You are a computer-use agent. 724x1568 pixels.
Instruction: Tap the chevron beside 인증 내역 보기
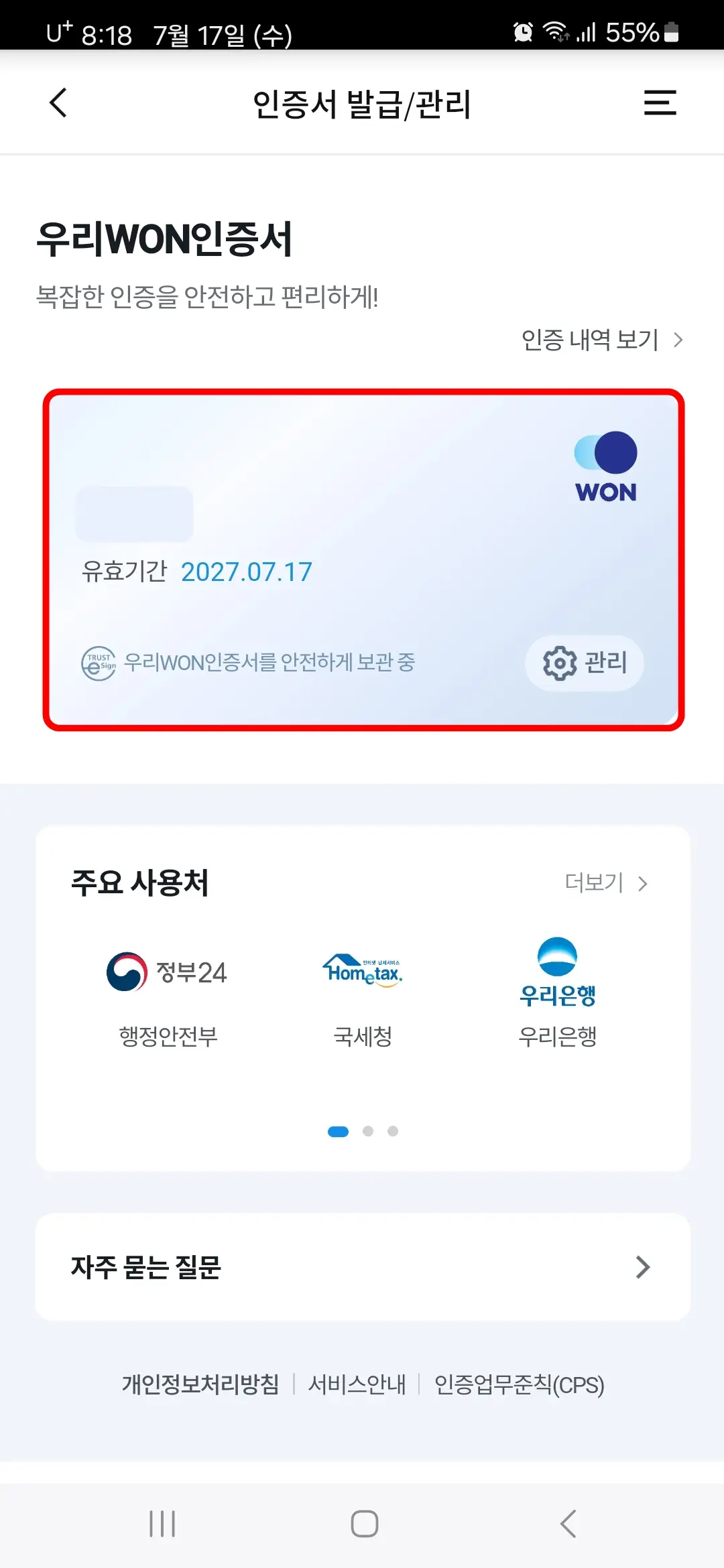[x=678, y=340]
